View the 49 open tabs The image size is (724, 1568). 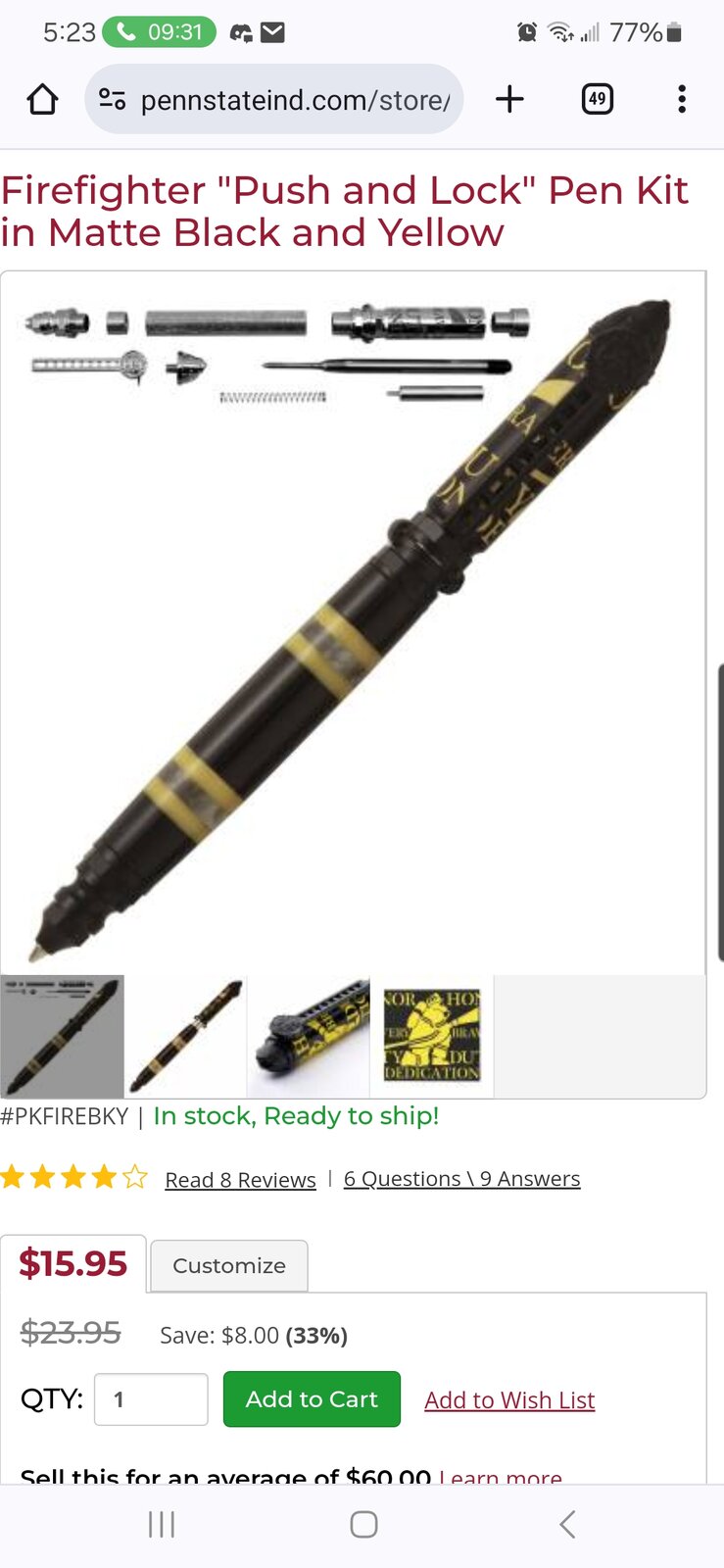597,99
